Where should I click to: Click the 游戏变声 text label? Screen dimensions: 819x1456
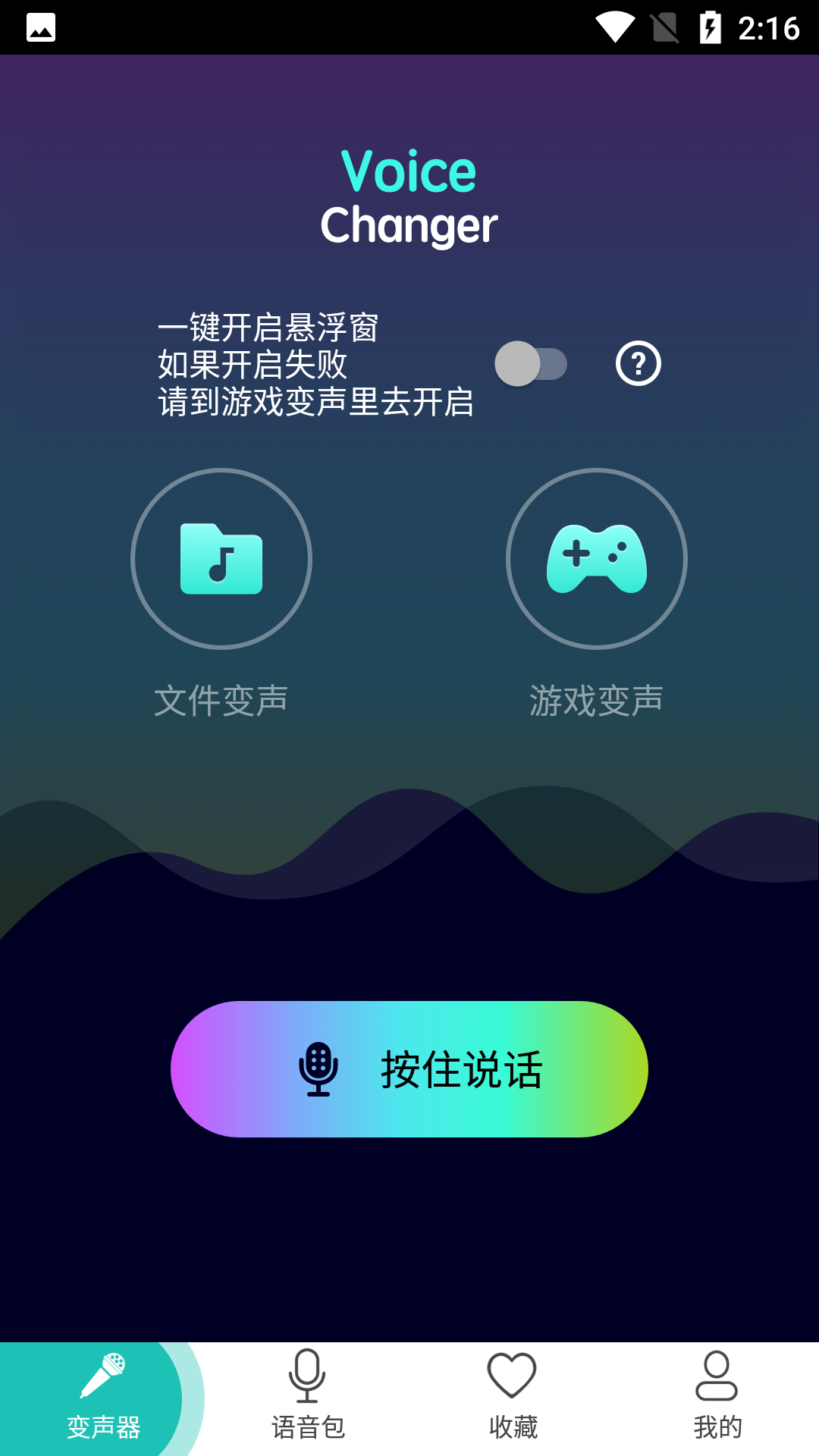(x=598, y=699)
